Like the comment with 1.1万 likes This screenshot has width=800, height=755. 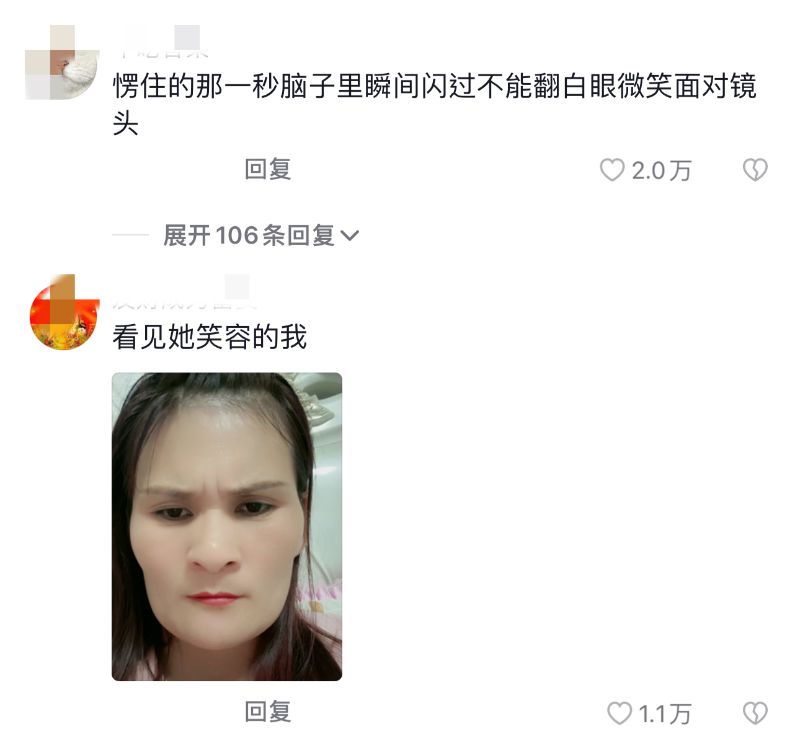tap(620, 713)
